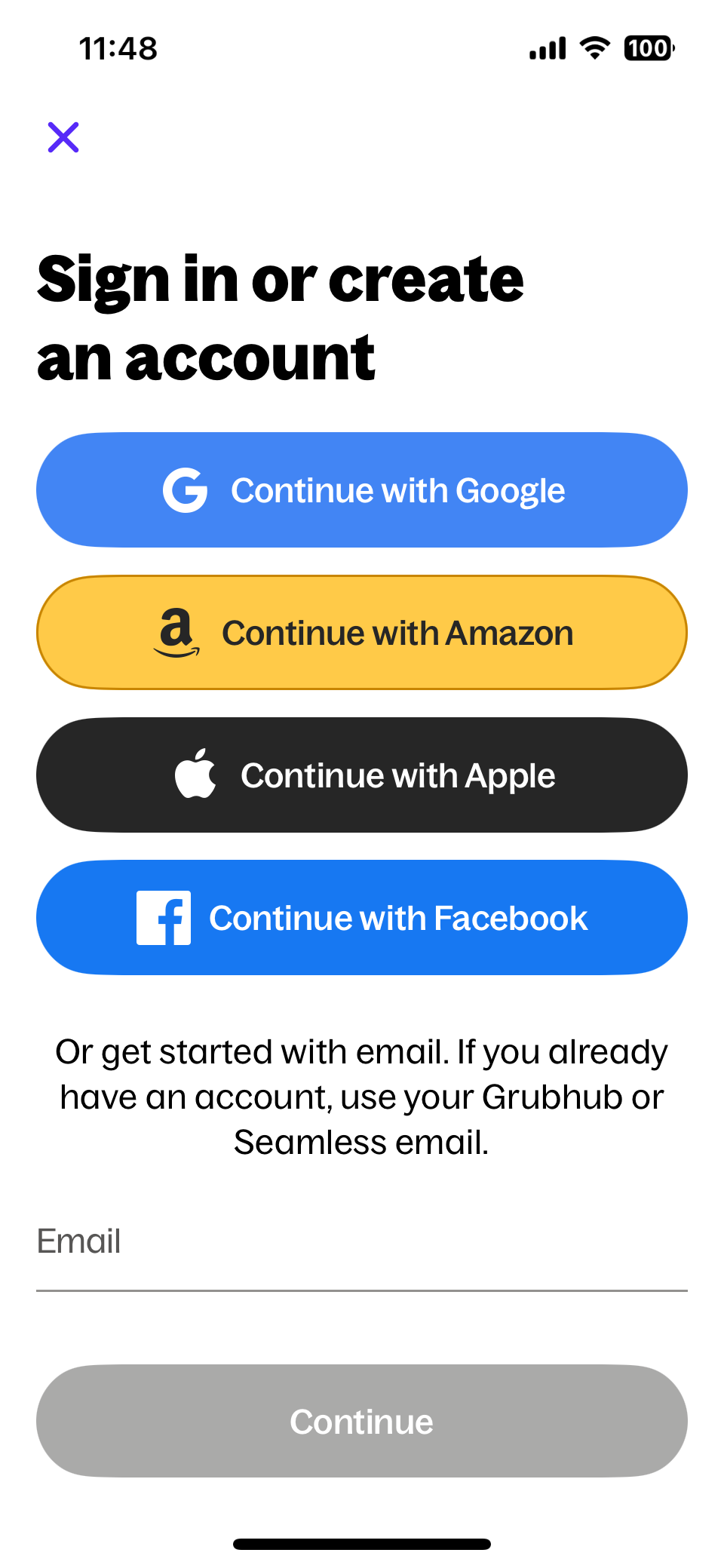The width and height of the screenshot is (724, 1568).
Task: Dismiss the sign-in screen via X
Action: point(63,137)
